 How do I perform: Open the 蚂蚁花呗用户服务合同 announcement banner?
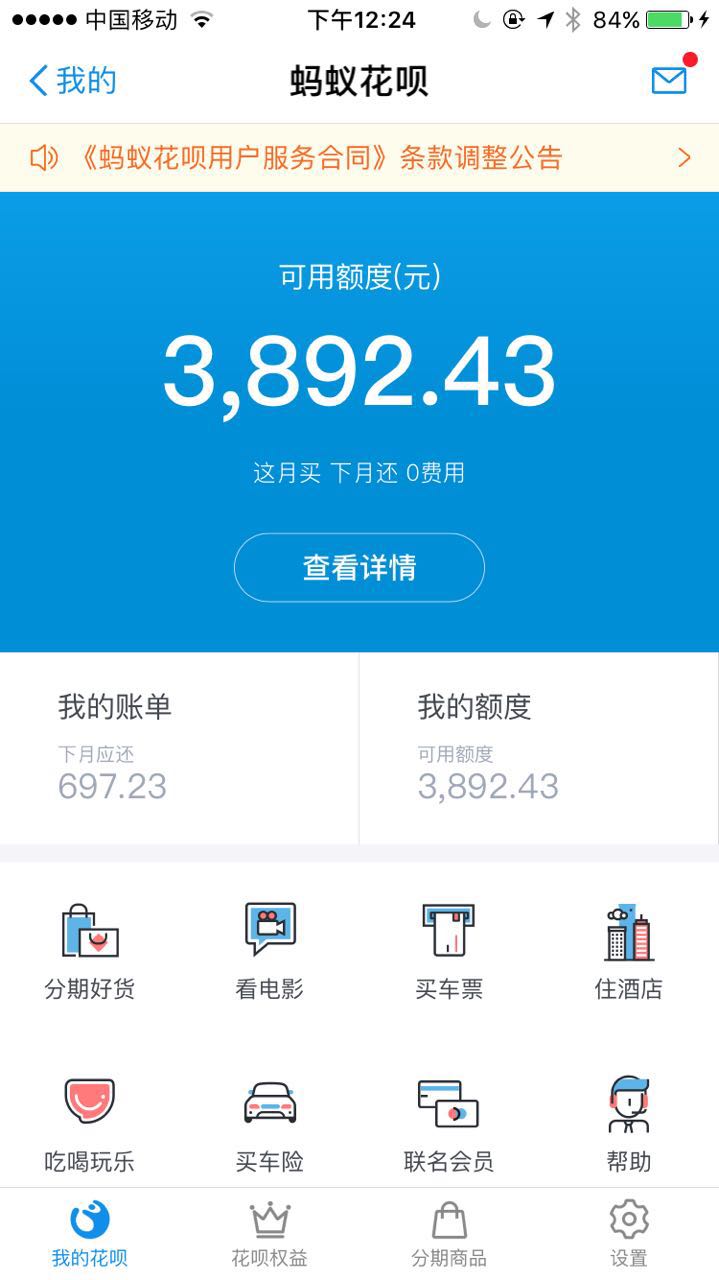pyautogui.click(x=359, y=157)
